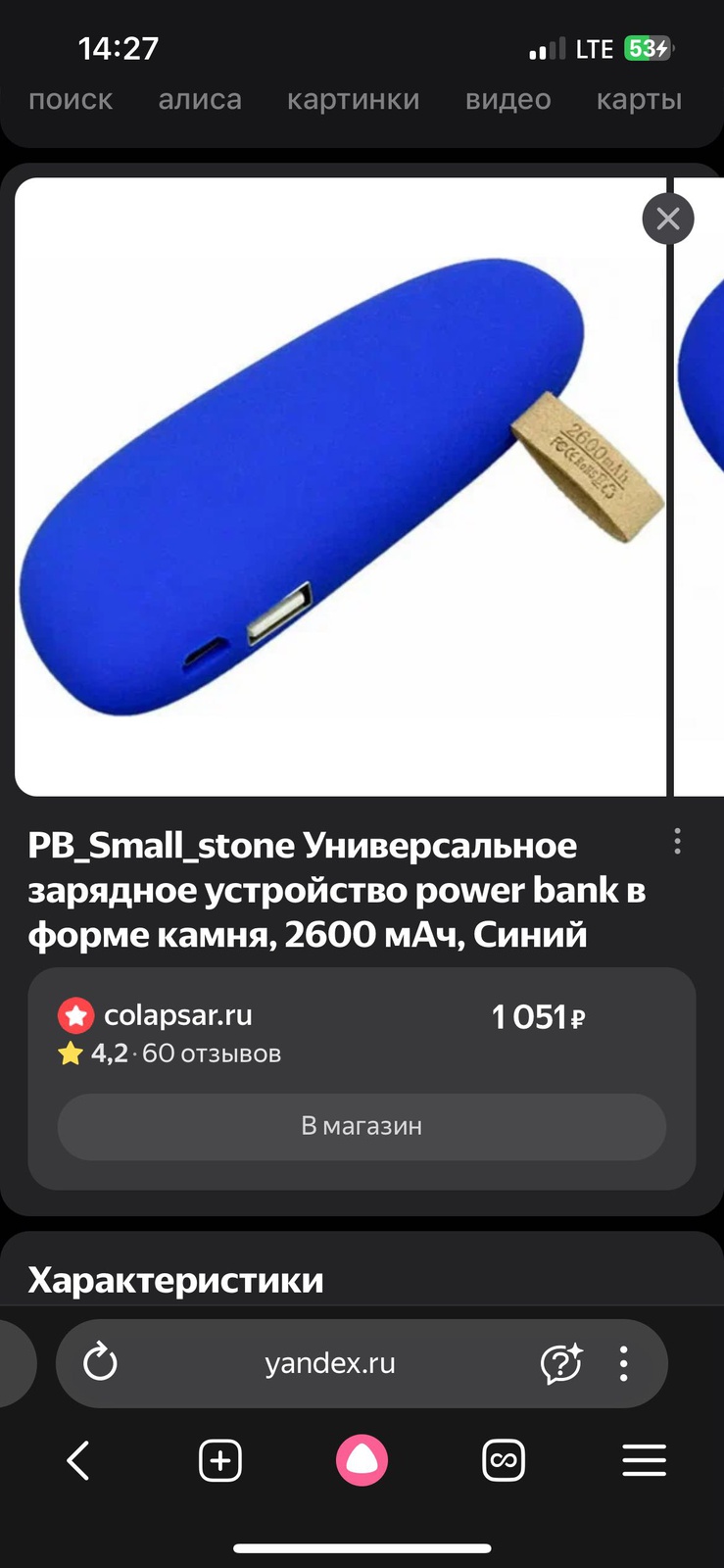Launch the Alice voice assistant
Screen dimensions: 724x1568
(362, 1460)
